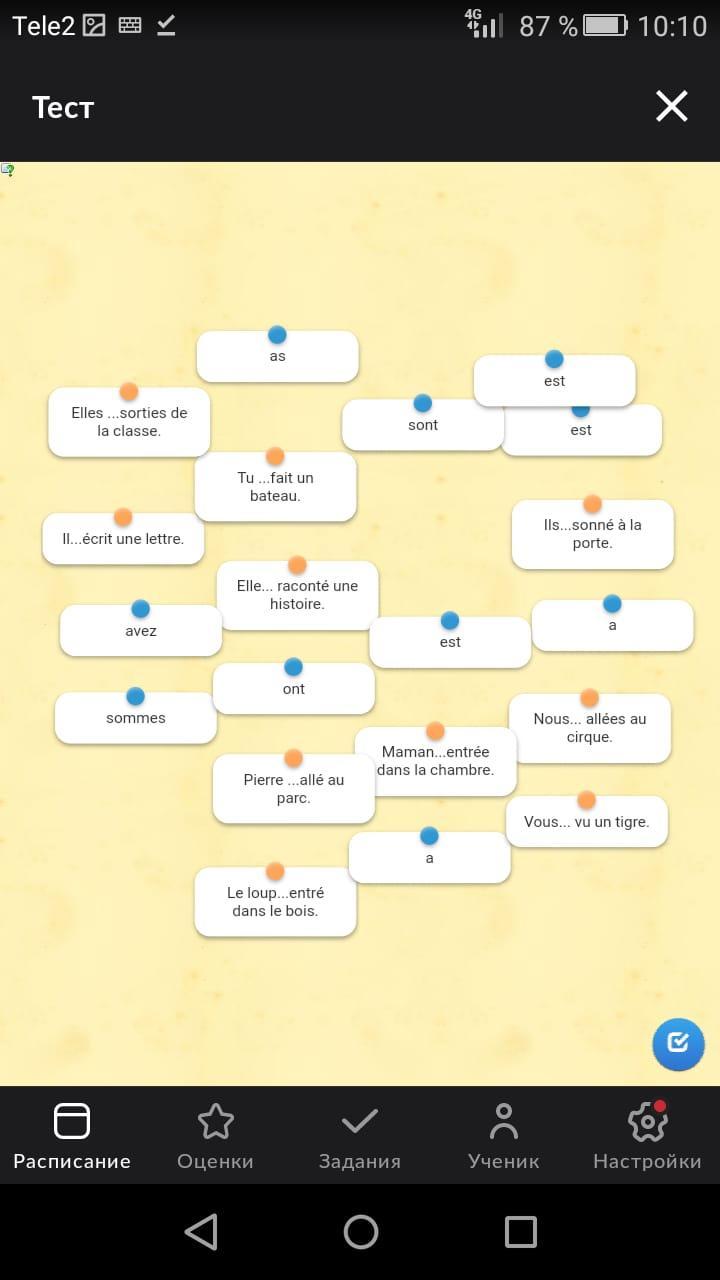Viewport: 720px width, 1280px height.
Task: Go to the Задания tab
Action: coord(360,1135)
